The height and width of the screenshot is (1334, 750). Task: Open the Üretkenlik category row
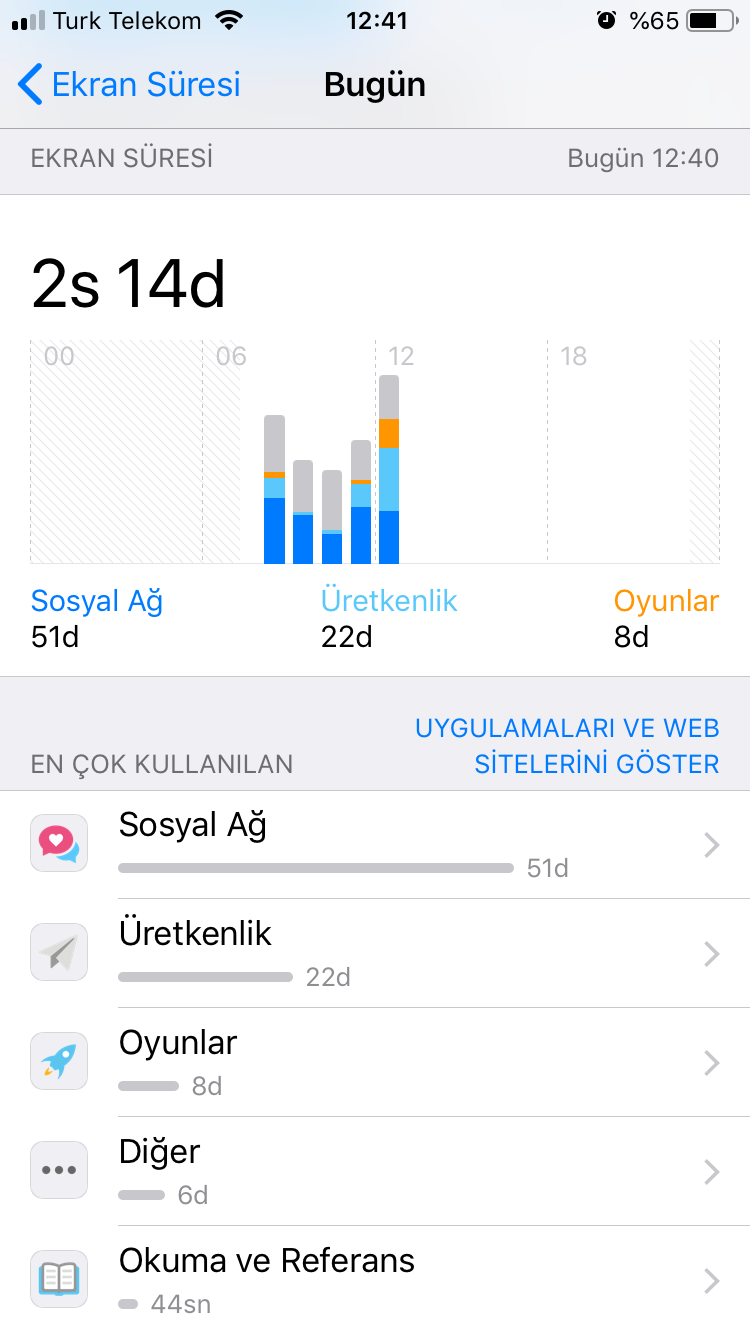(375, 954)
